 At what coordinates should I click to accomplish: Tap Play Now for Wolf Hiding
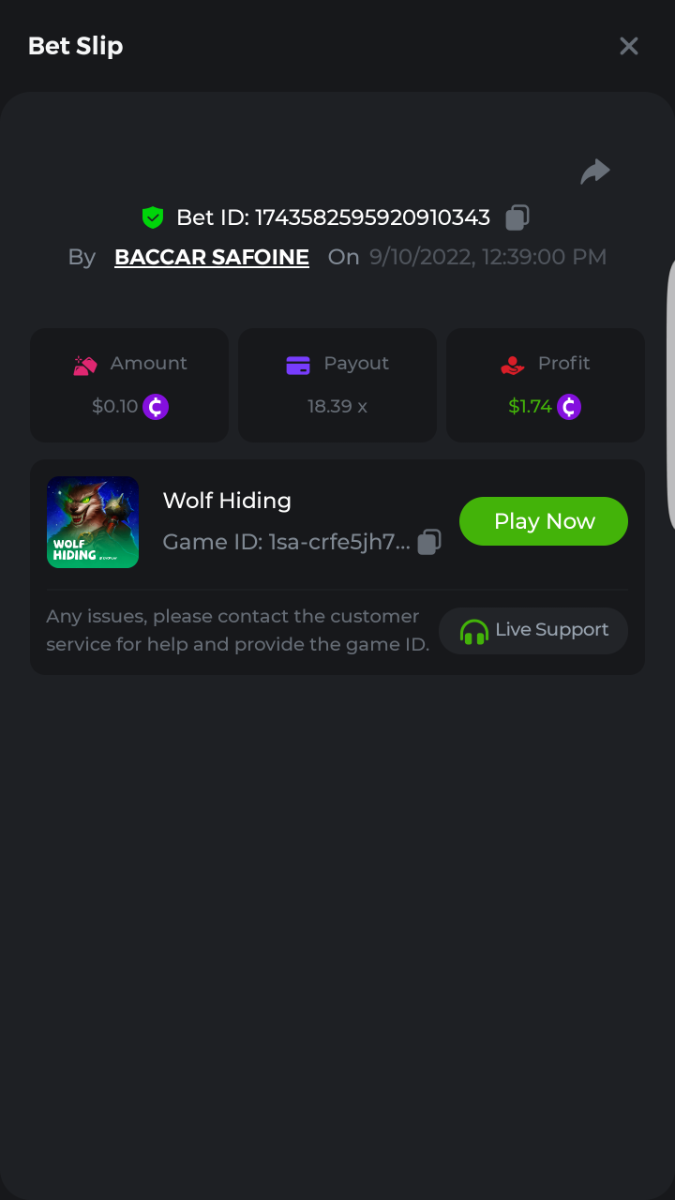click(543, 521)
